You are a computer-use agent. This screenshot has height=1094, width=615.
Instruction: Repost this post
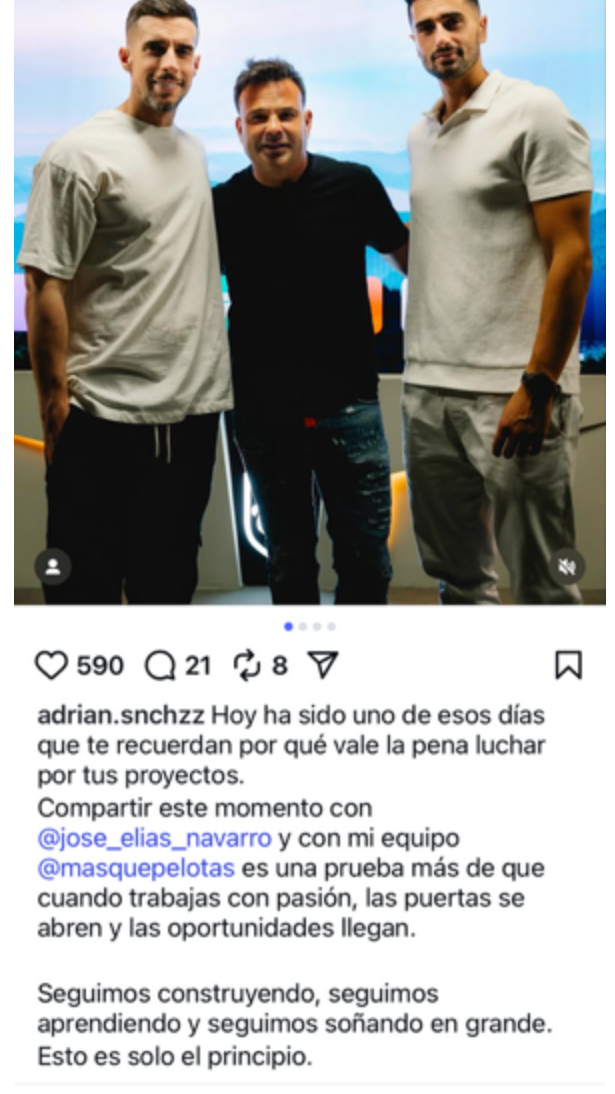coord(246,665)
